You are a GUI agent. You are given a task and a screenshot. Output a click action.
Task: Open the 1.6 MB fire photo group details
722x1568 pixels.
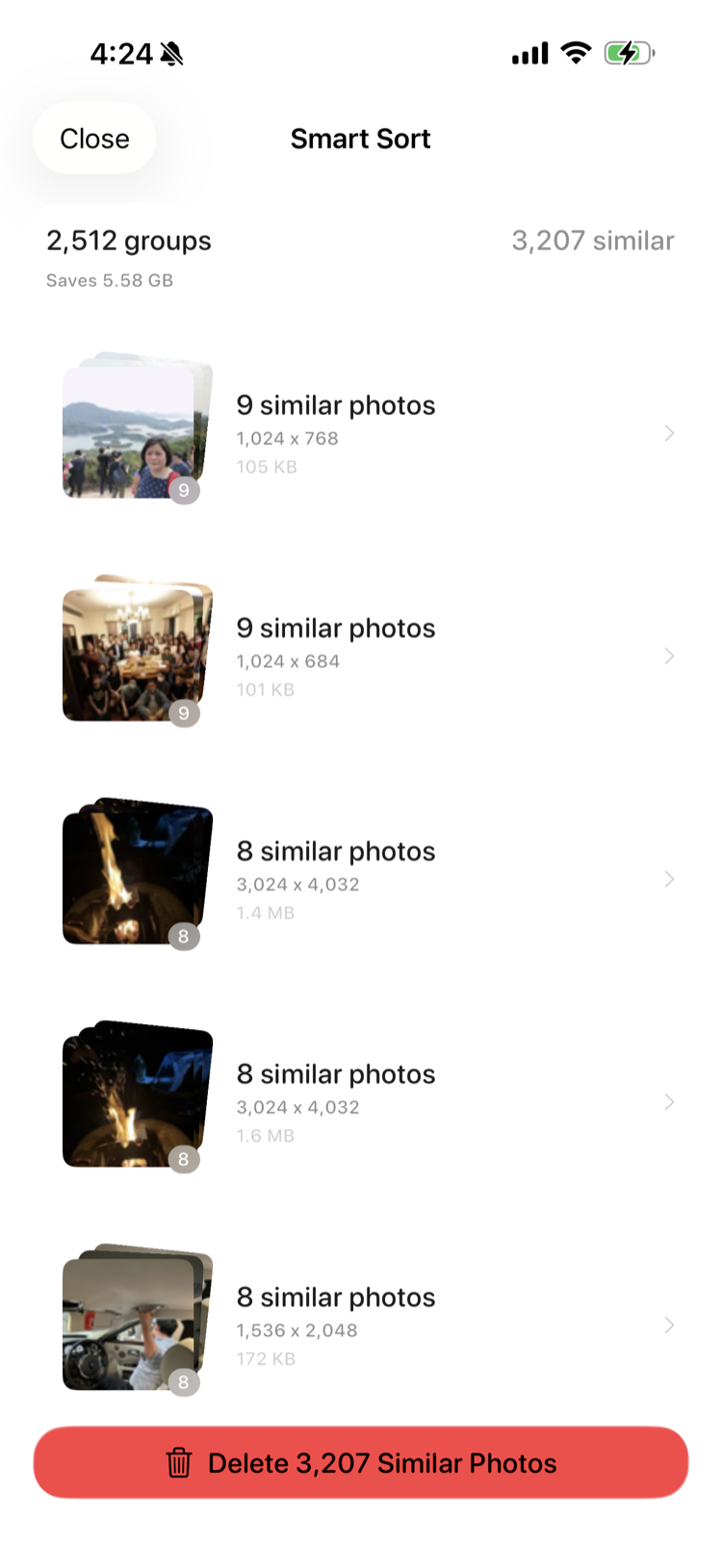coord(670,1102)
